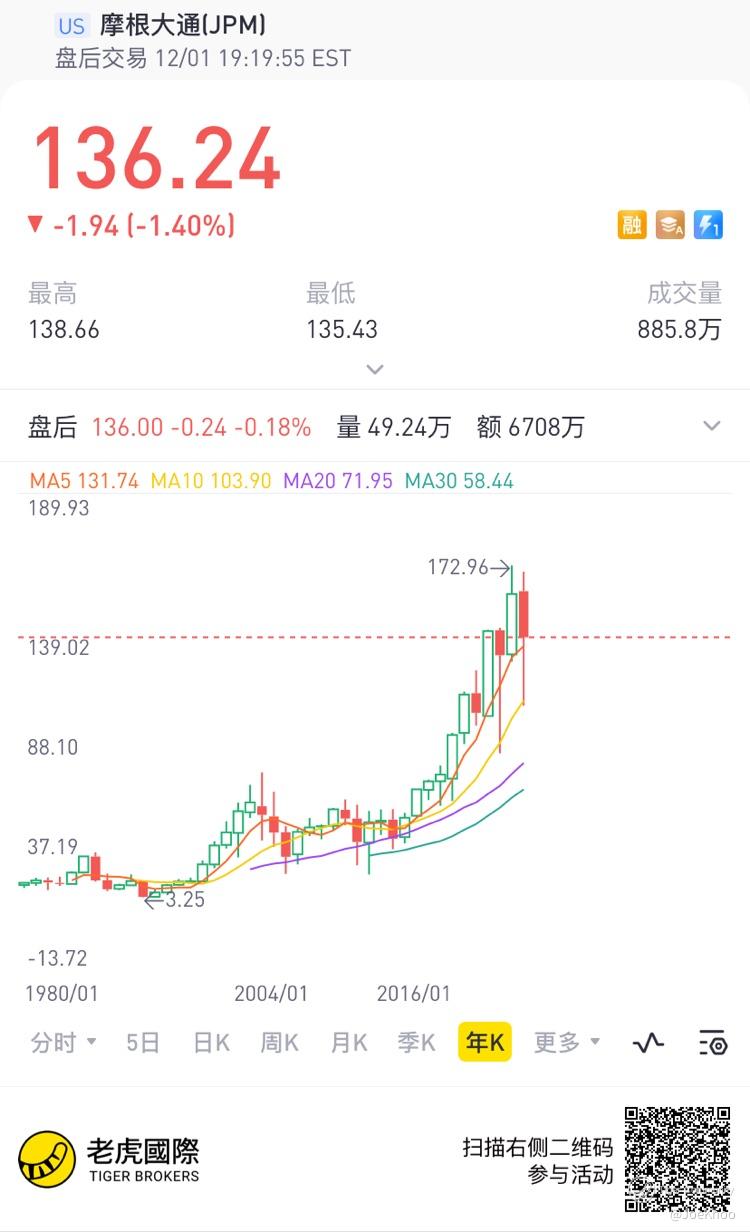Expand the 盘后 after-hours row
The image size is (750, 1232).
711,427
